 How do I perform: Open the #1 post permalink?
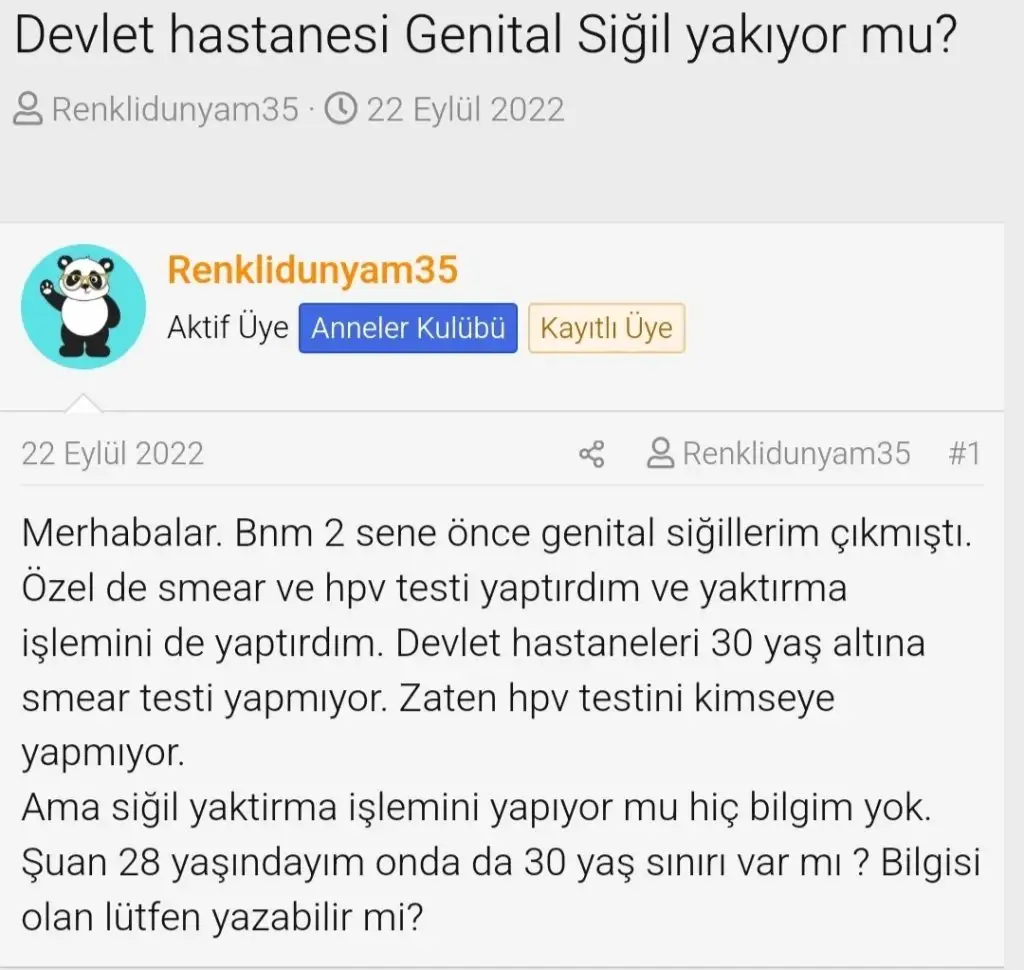point(963,454)
